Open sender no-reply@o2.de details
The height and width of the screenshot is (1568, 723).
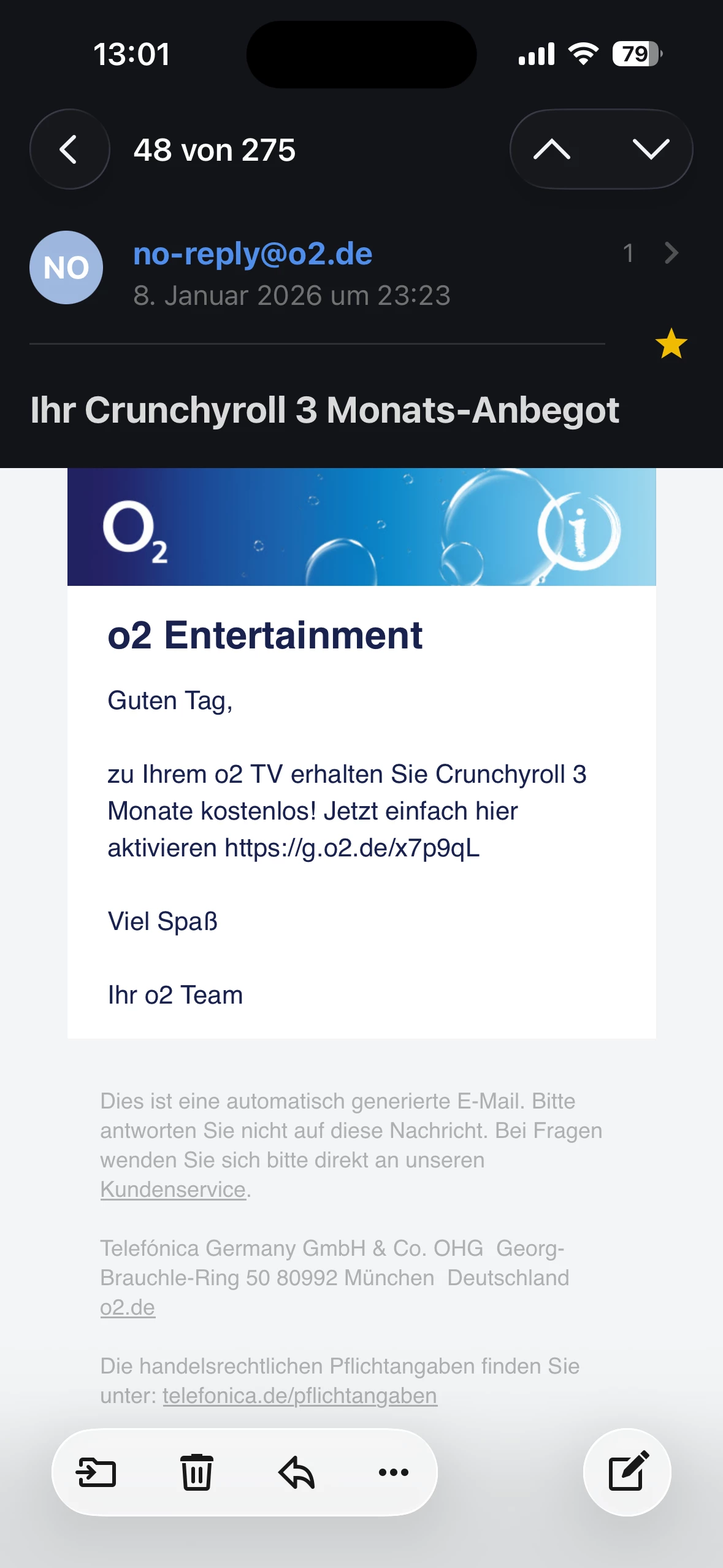coord(253,254)
